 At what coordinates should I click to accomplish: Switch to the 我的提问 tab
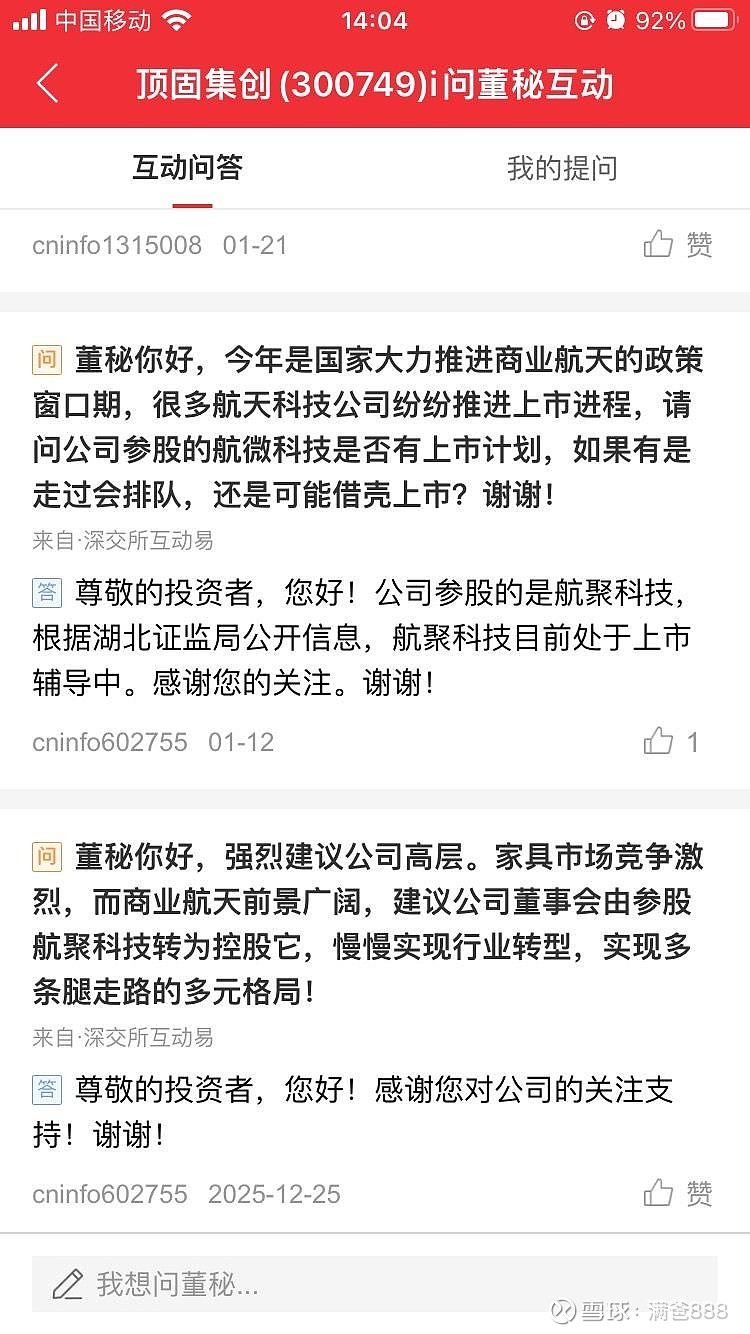pyautogui.click(x=562, y=168)
